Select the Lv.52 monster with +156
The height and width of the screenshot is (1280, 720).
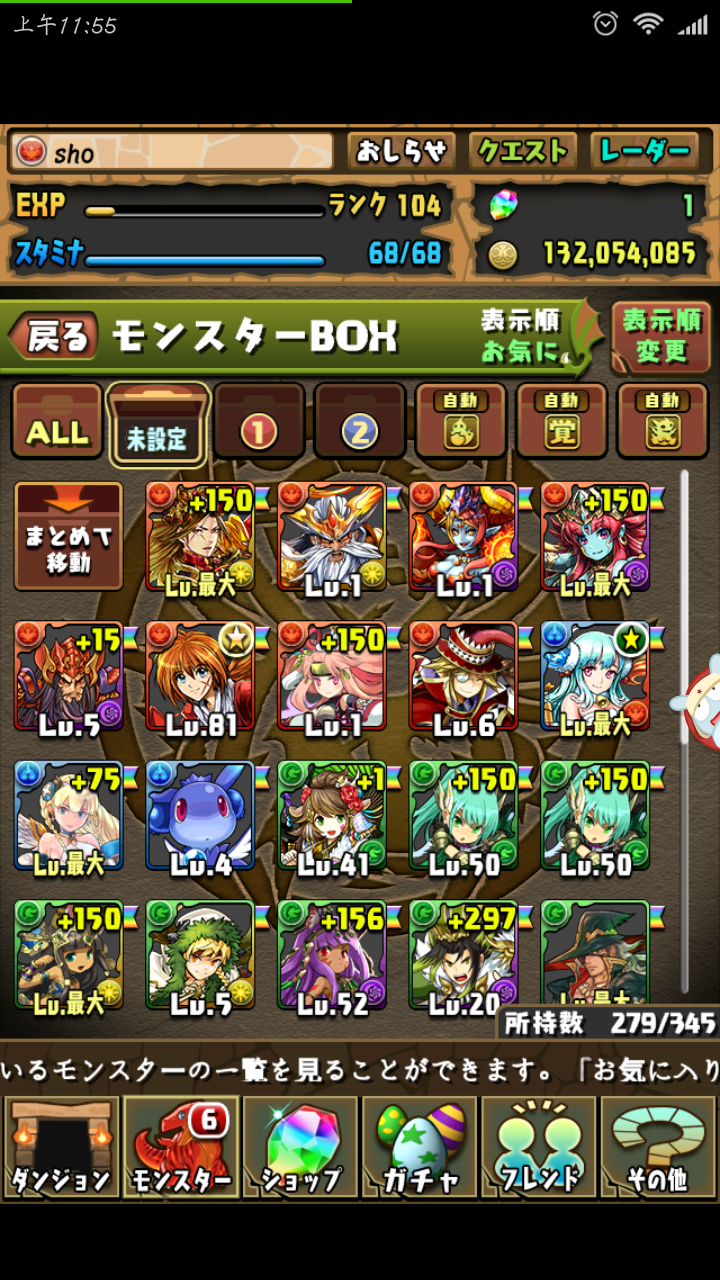coord(332,954)
